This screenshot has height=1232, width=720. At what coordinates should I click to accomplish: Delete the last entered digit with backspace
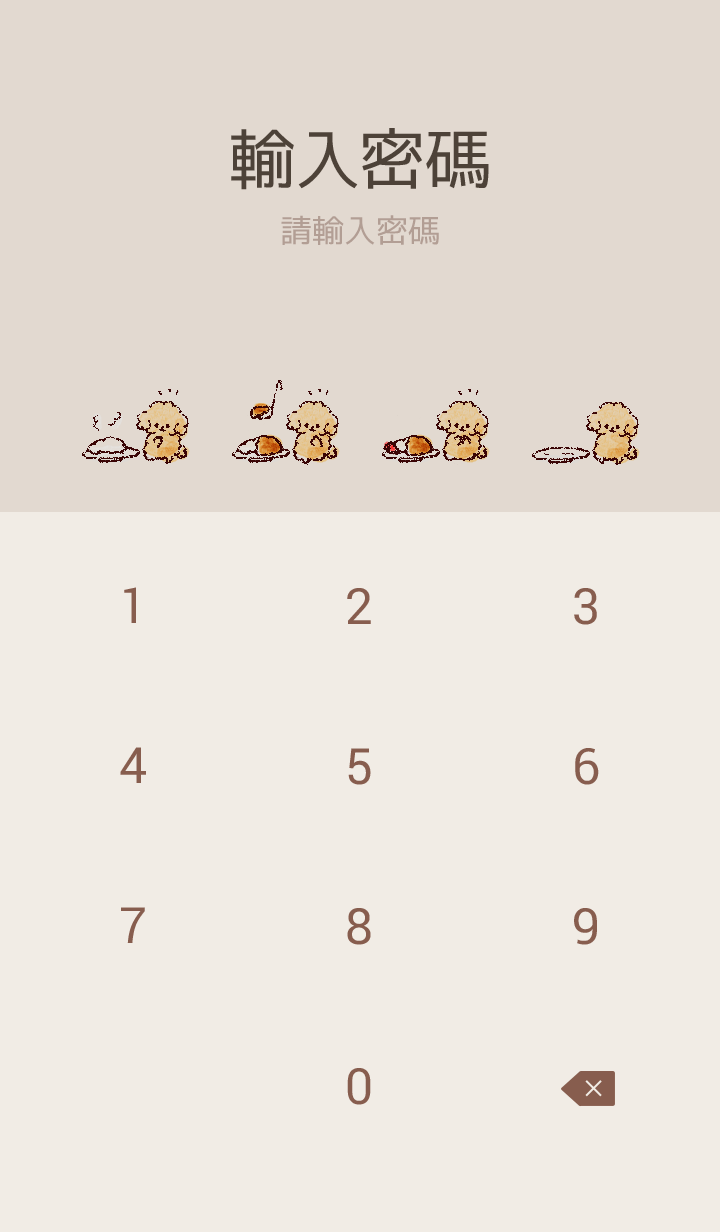pos(588,1088)
